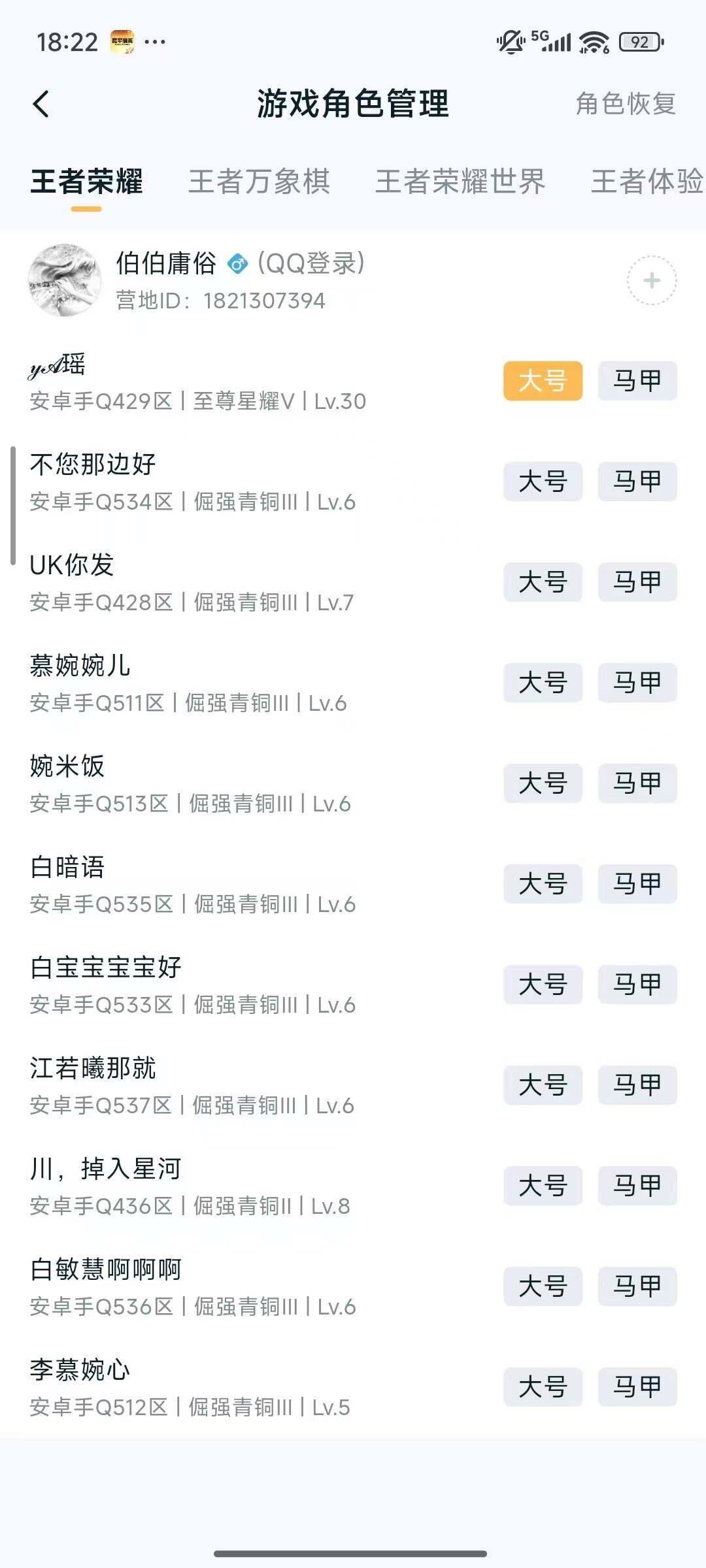Tap the notification mute icon in status bar
This screenshot has width=706, height=1568.
click(509, 41)
